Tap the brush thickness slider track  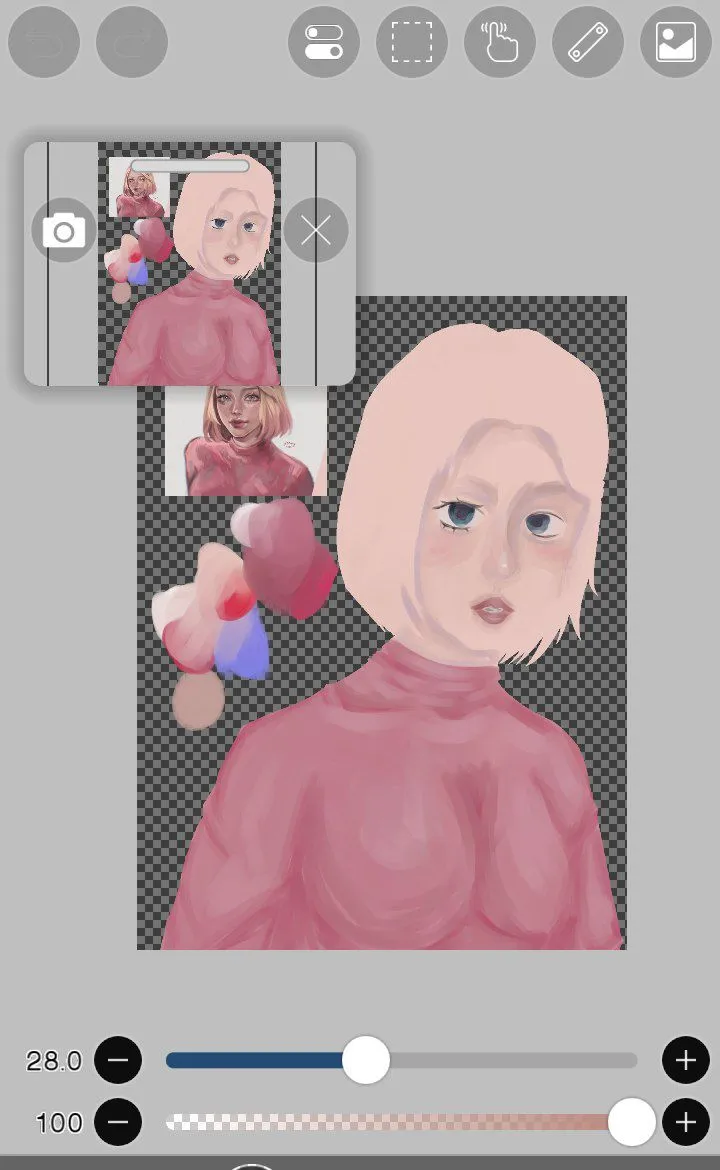401,1060
